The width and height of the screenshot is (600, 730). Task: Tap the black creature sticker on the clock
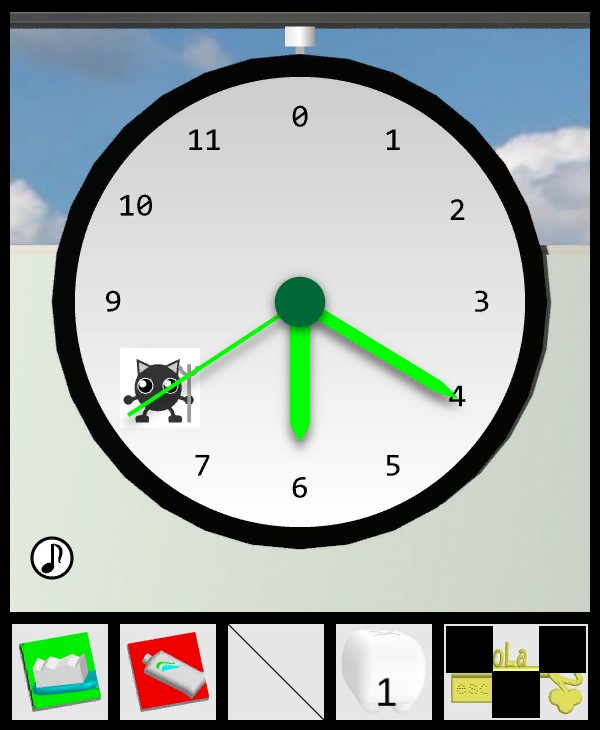pos(160,387)
